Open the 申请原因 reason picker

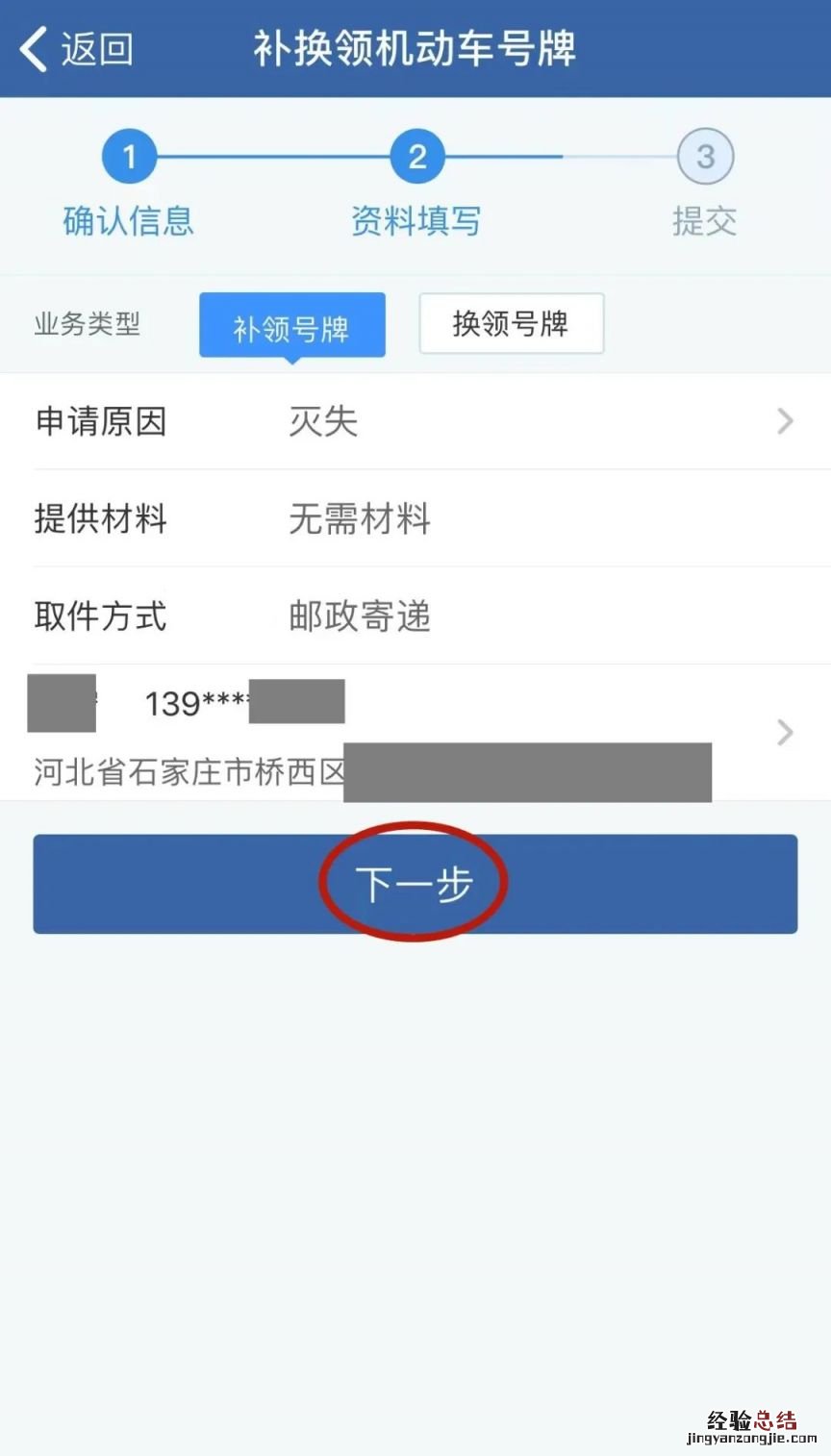click(x=415, y=421)
